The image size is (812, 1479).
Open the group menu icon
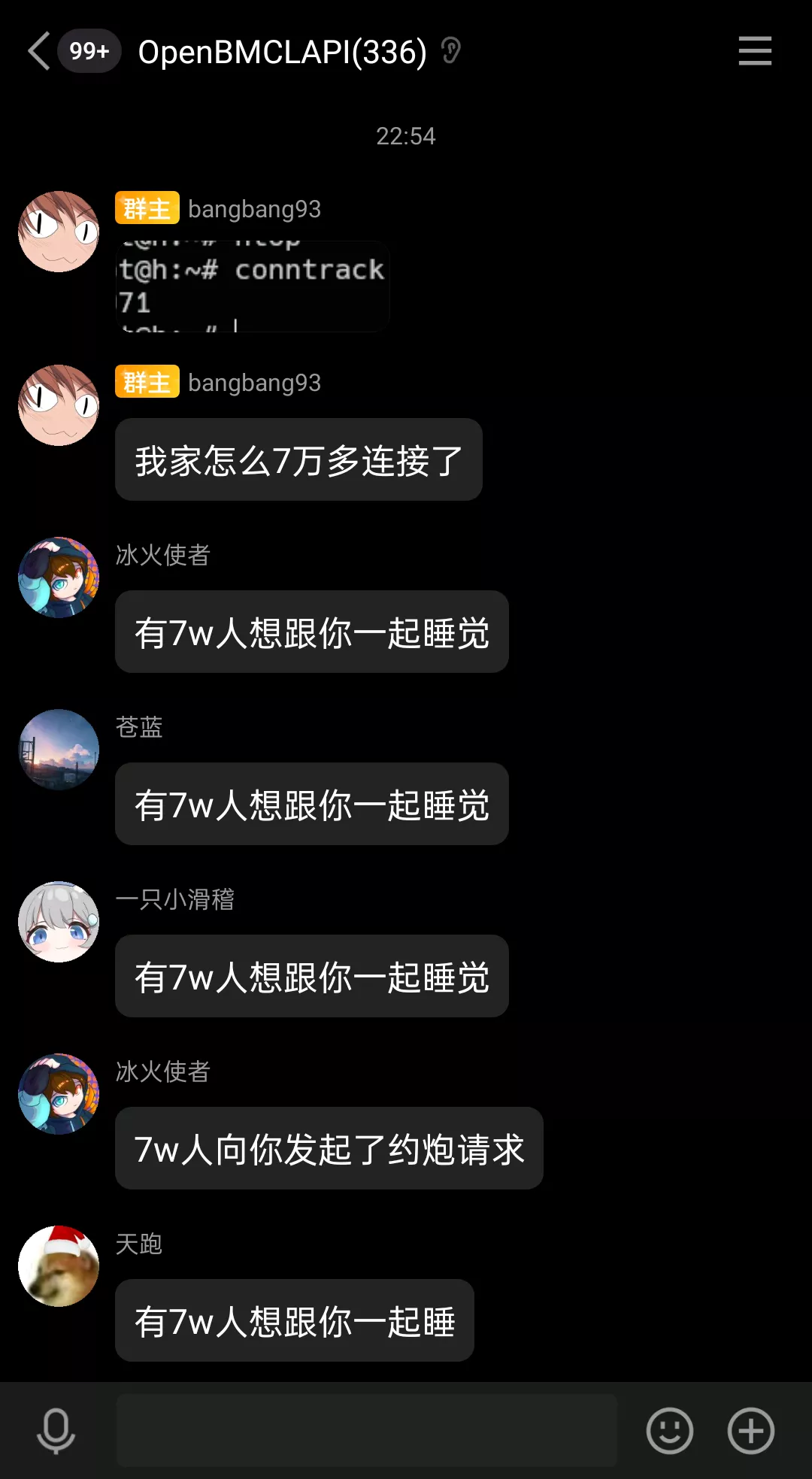pos(755,51)
